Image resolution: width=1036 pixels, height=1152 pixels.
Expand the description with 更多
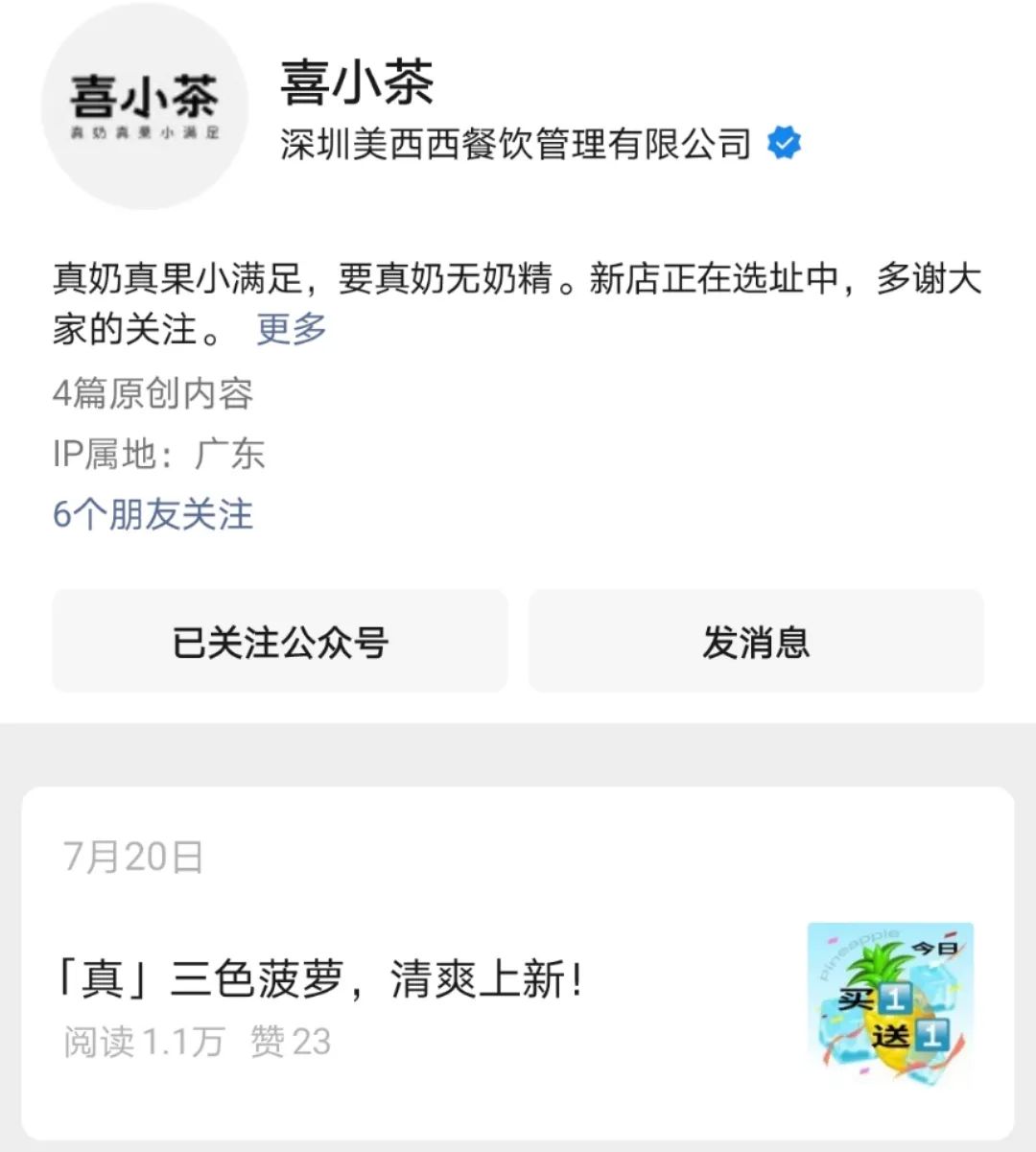point(292,329)
